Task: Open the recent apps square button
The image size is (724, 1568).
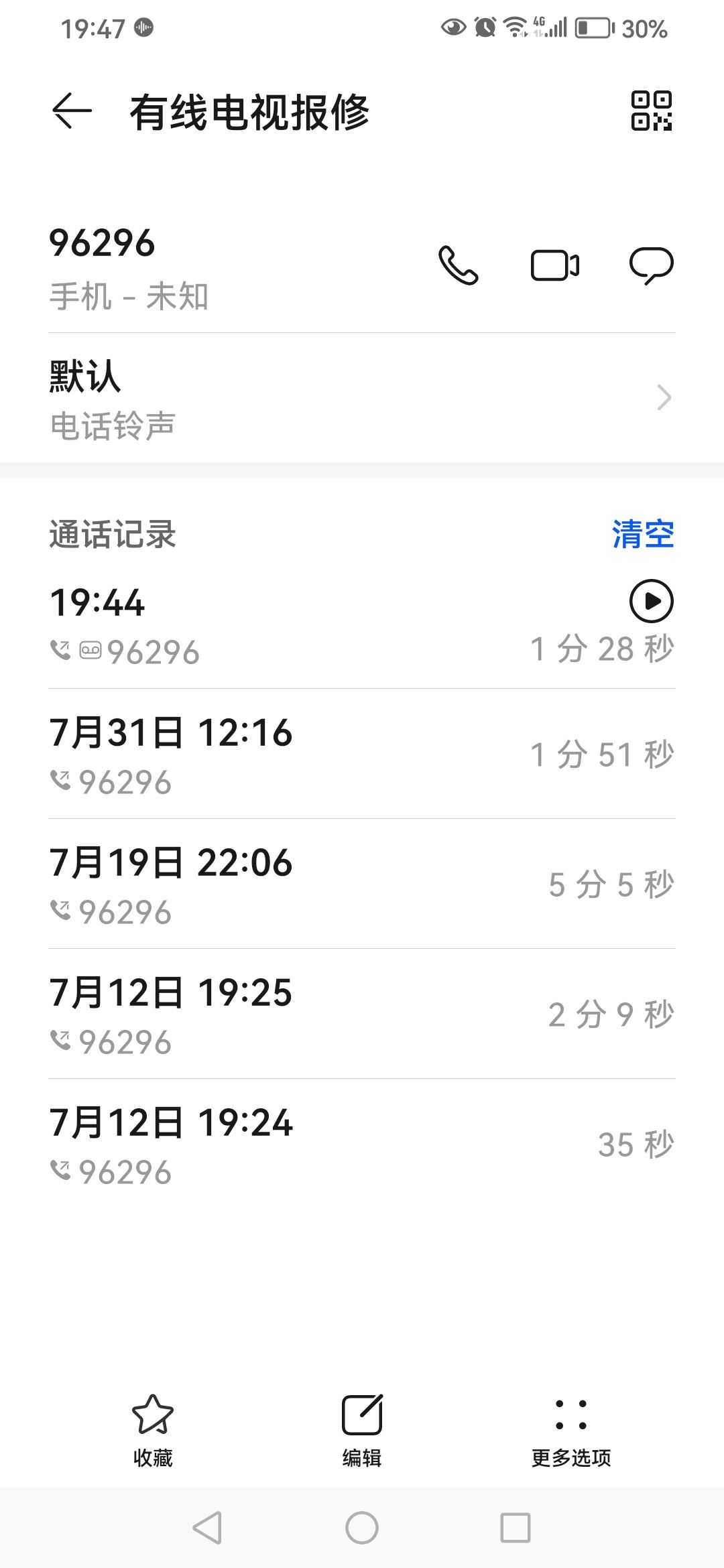Action: coord(516,1528)
